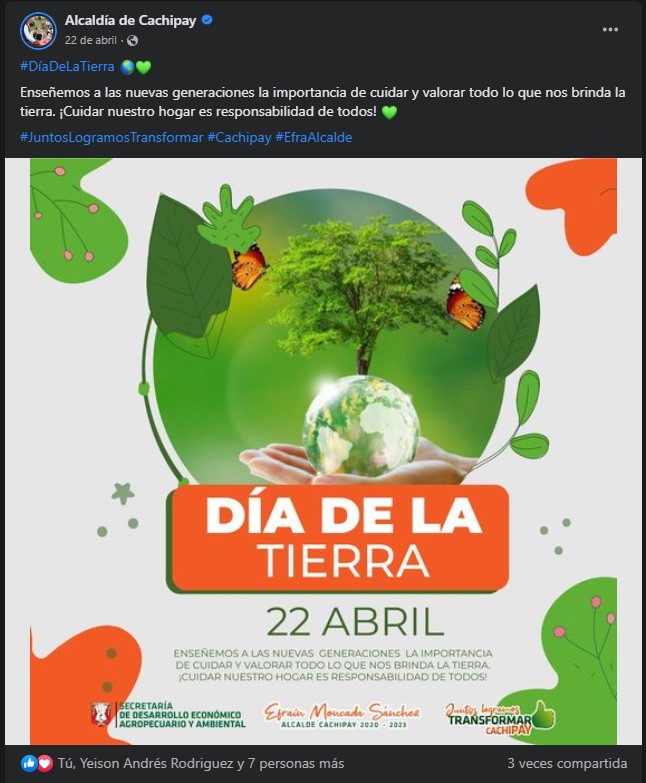This screenshot has width=646, height=783.
Task: Open the #Cachipay hashtag
Action: pos(239,137)
